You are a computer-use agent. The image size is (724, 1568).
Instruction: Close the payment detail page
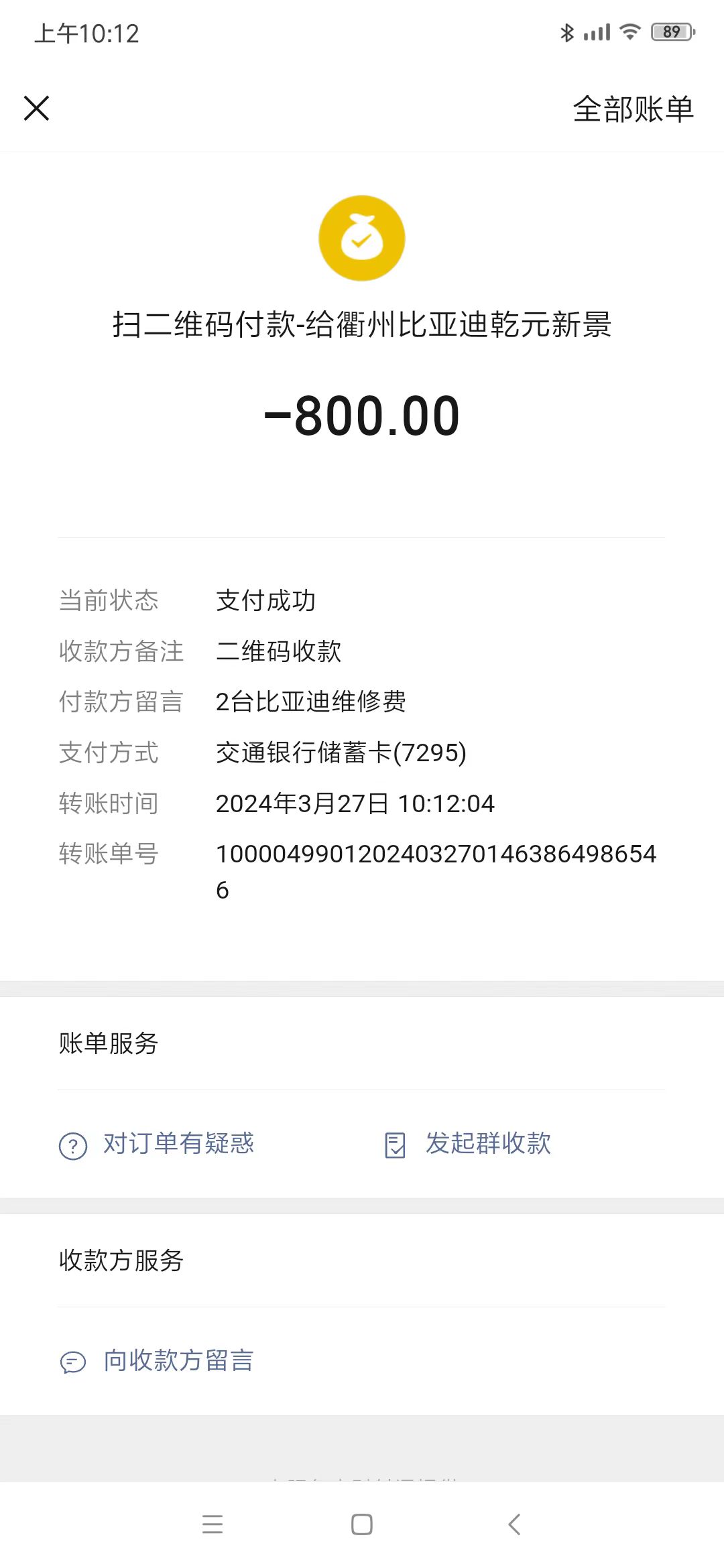point(37,108)
